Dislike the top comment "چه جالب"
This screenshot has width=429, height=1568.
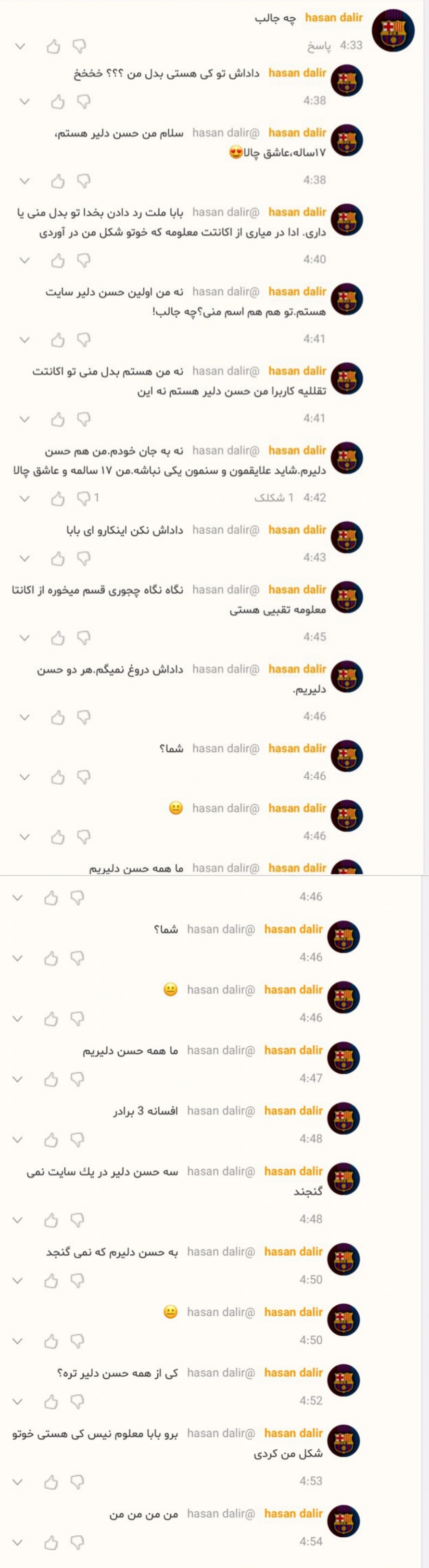tap(79, 46)
